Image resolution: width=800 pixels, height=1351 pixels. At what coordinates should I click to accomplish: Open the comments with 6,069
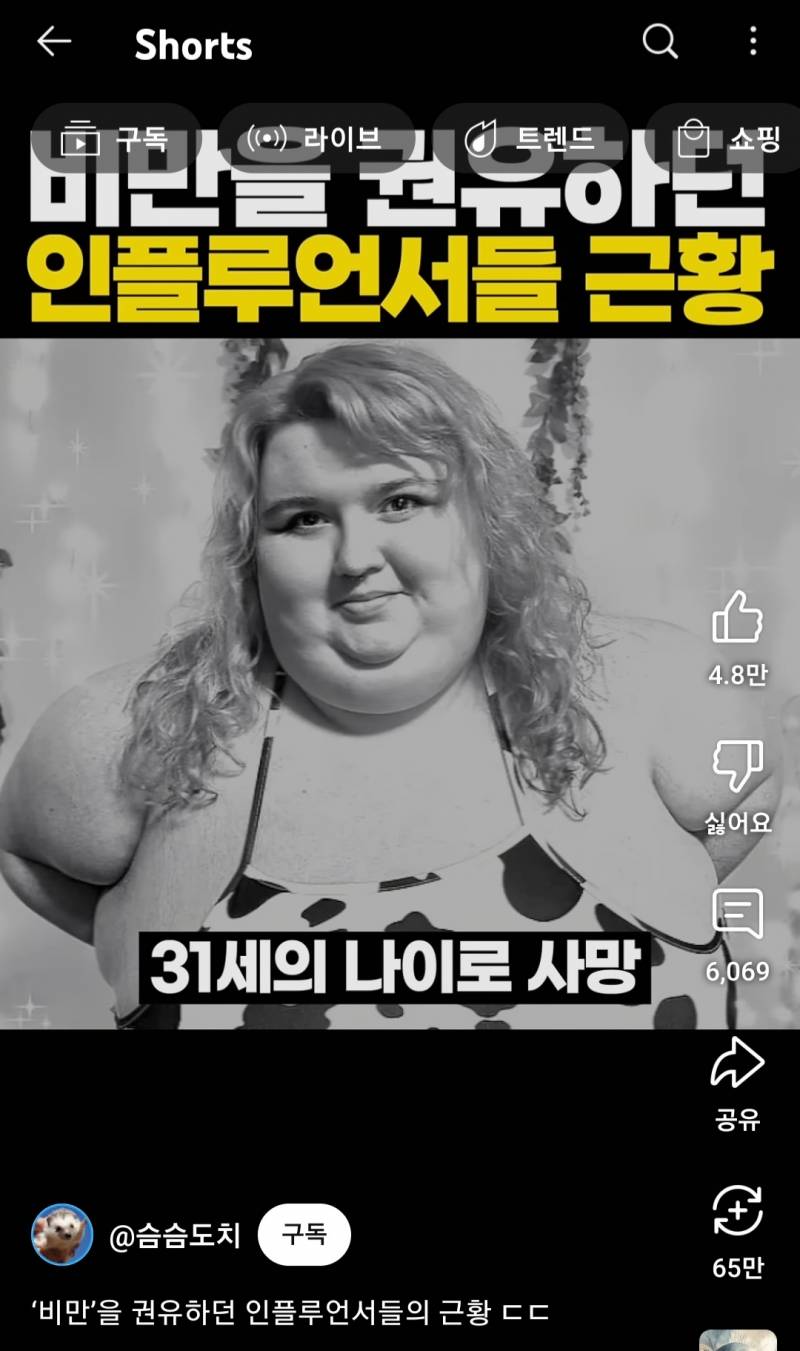pos(737,915)
